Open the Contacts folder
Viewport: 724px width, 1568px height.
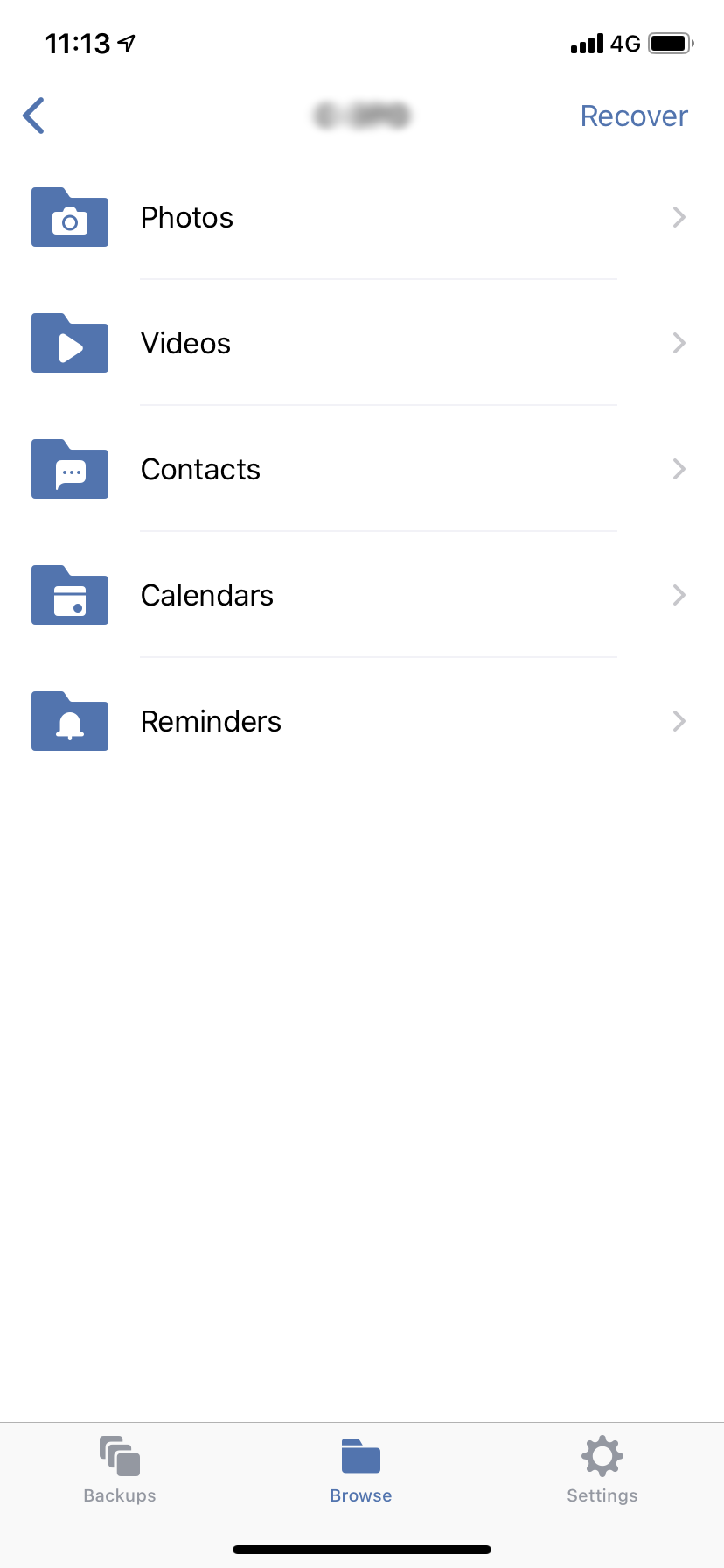click(x=362, y=469)
